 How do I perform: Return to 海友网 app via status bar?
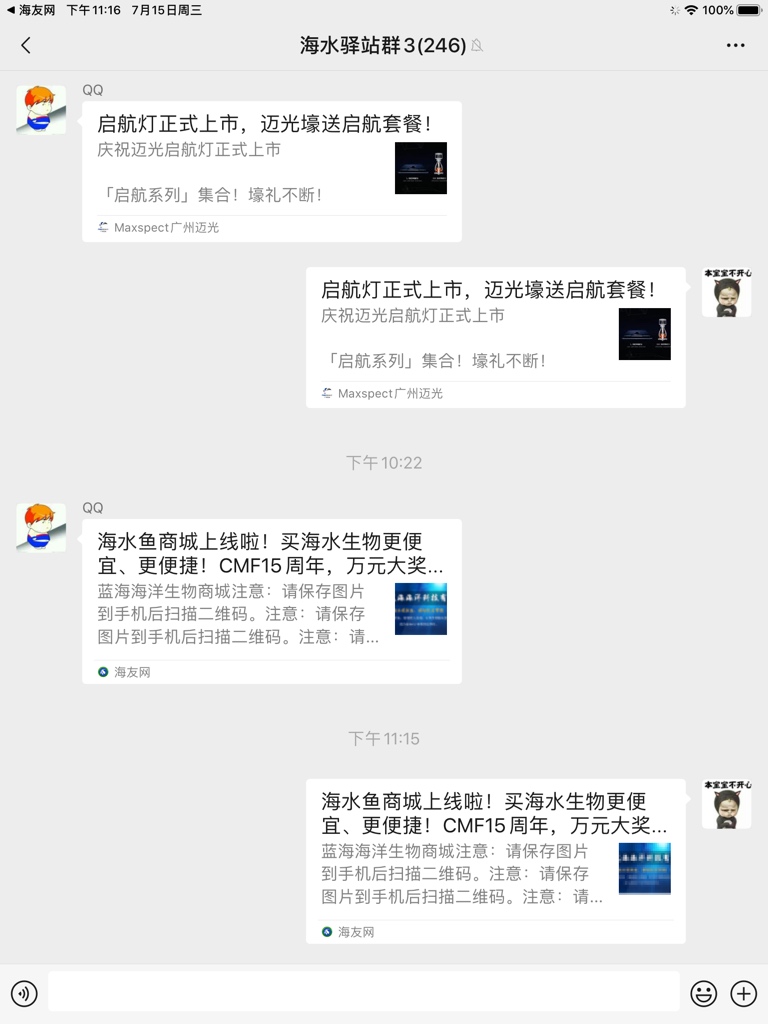point(30,10)
